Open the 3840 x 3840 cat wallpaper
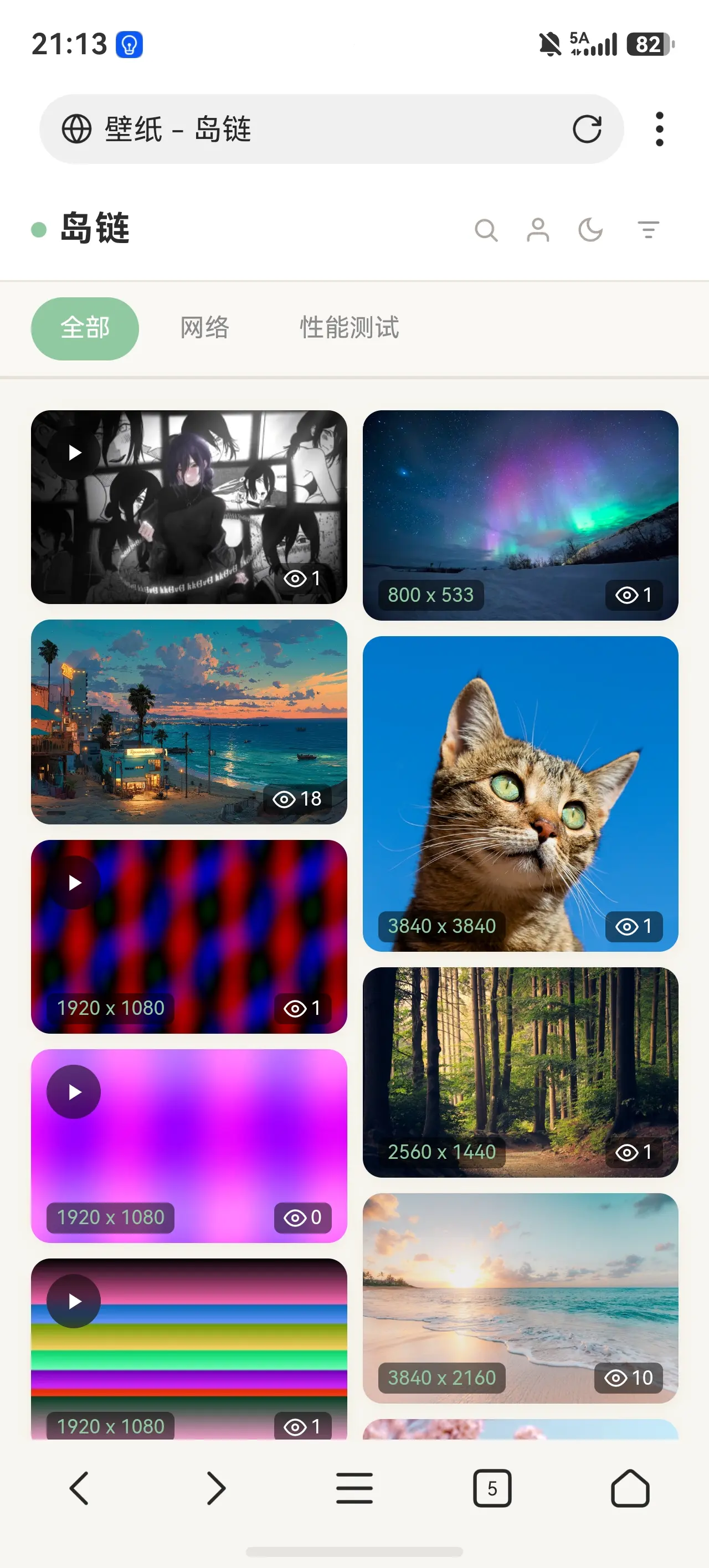The width and height of the screenshot is (709, 1568). tap(520, 794)
